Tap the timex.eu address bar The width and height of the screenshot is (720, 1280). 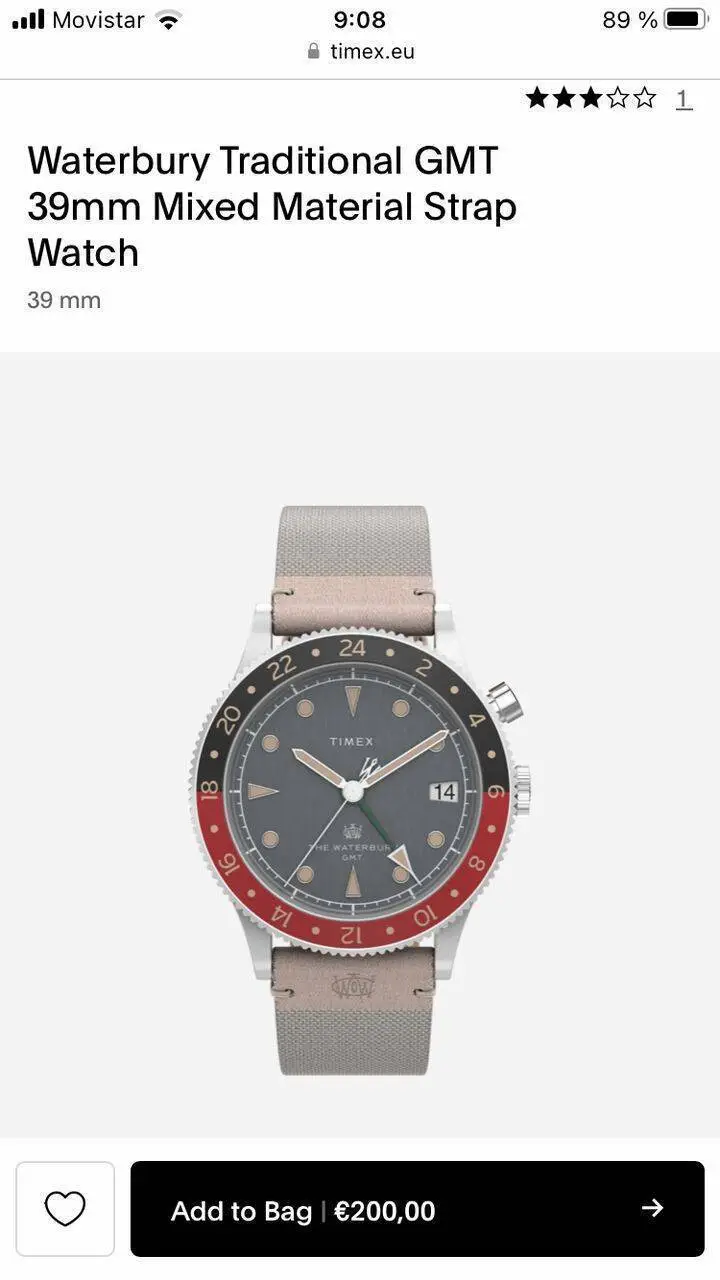(x=361, y=51)
